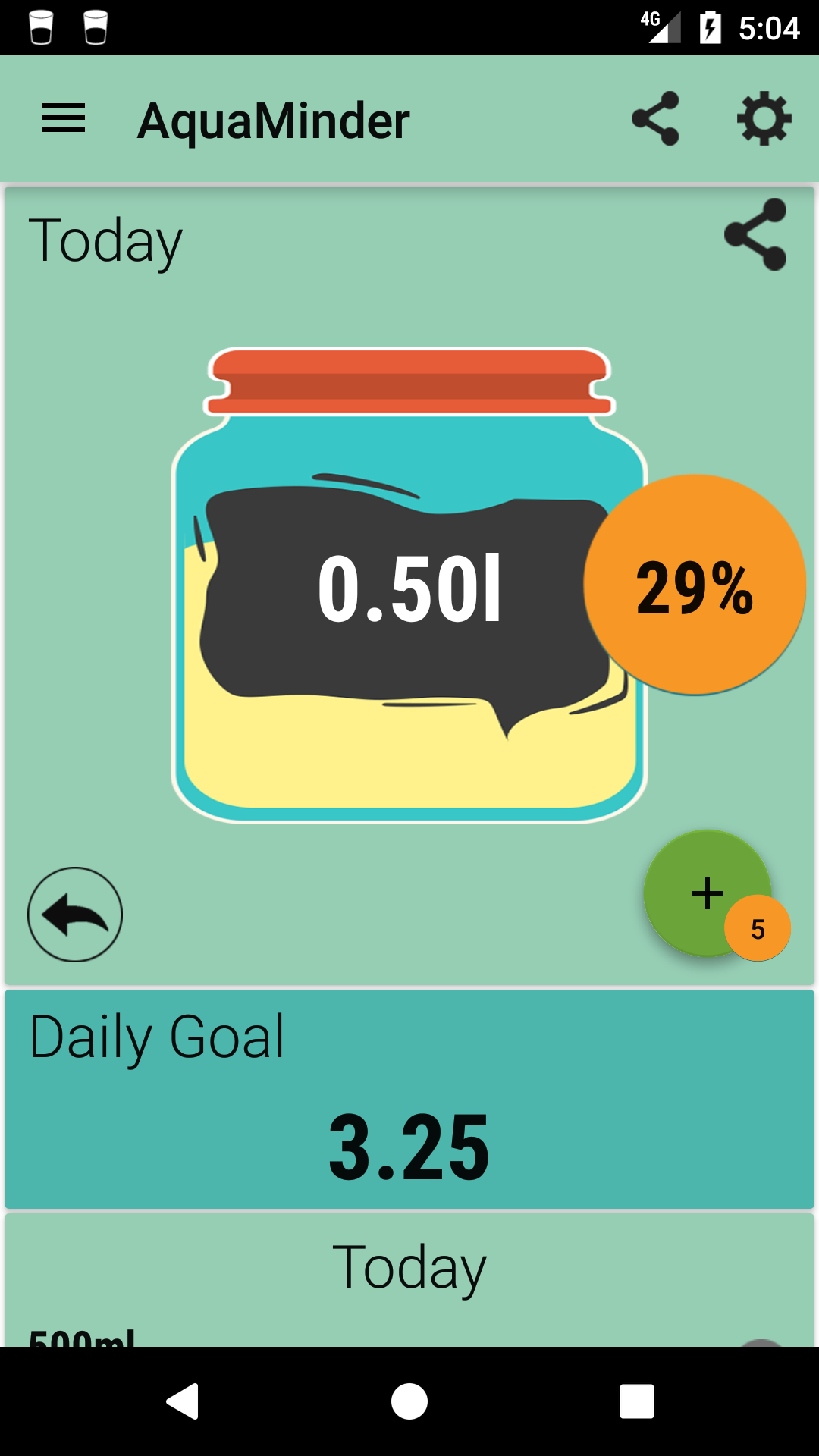Open AquaMinder settings

pos(764,118)
